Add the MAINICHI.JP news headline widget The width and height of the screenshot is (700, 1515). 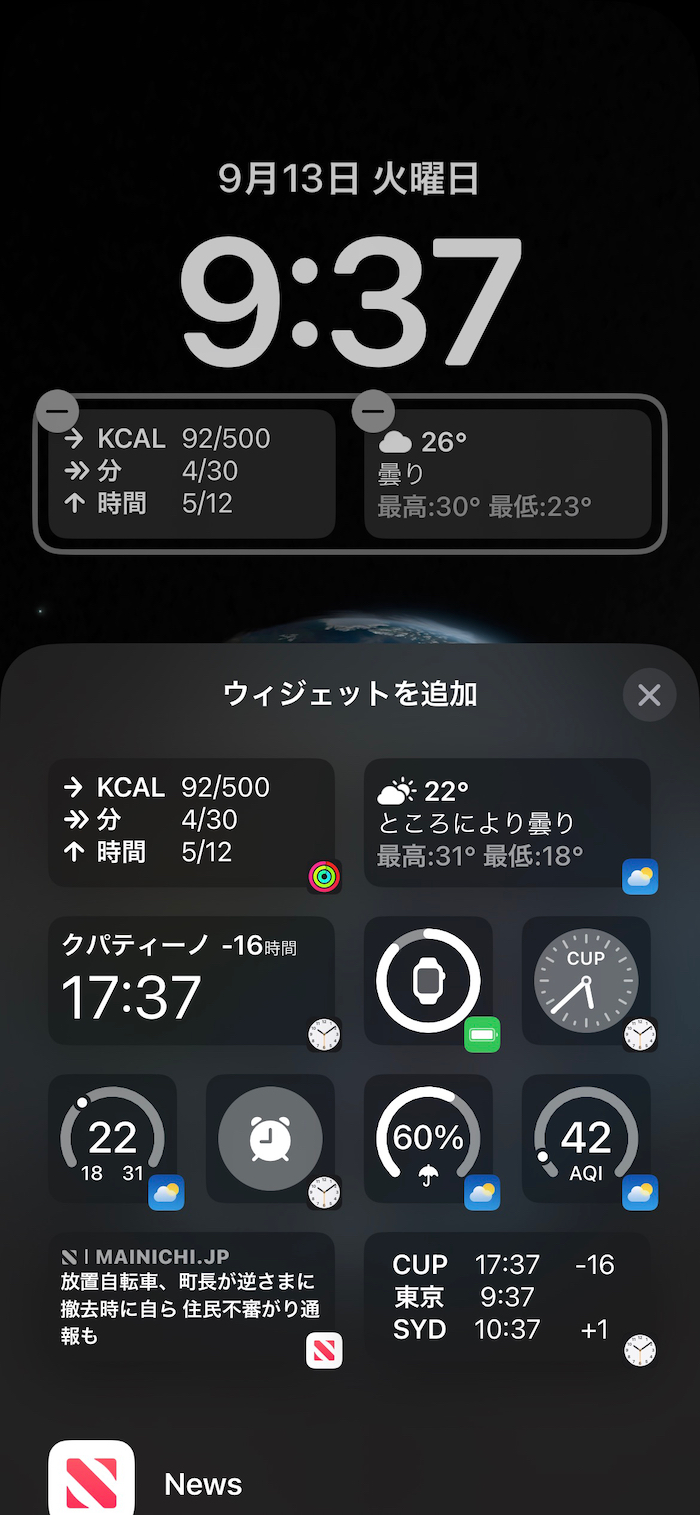191,1296
